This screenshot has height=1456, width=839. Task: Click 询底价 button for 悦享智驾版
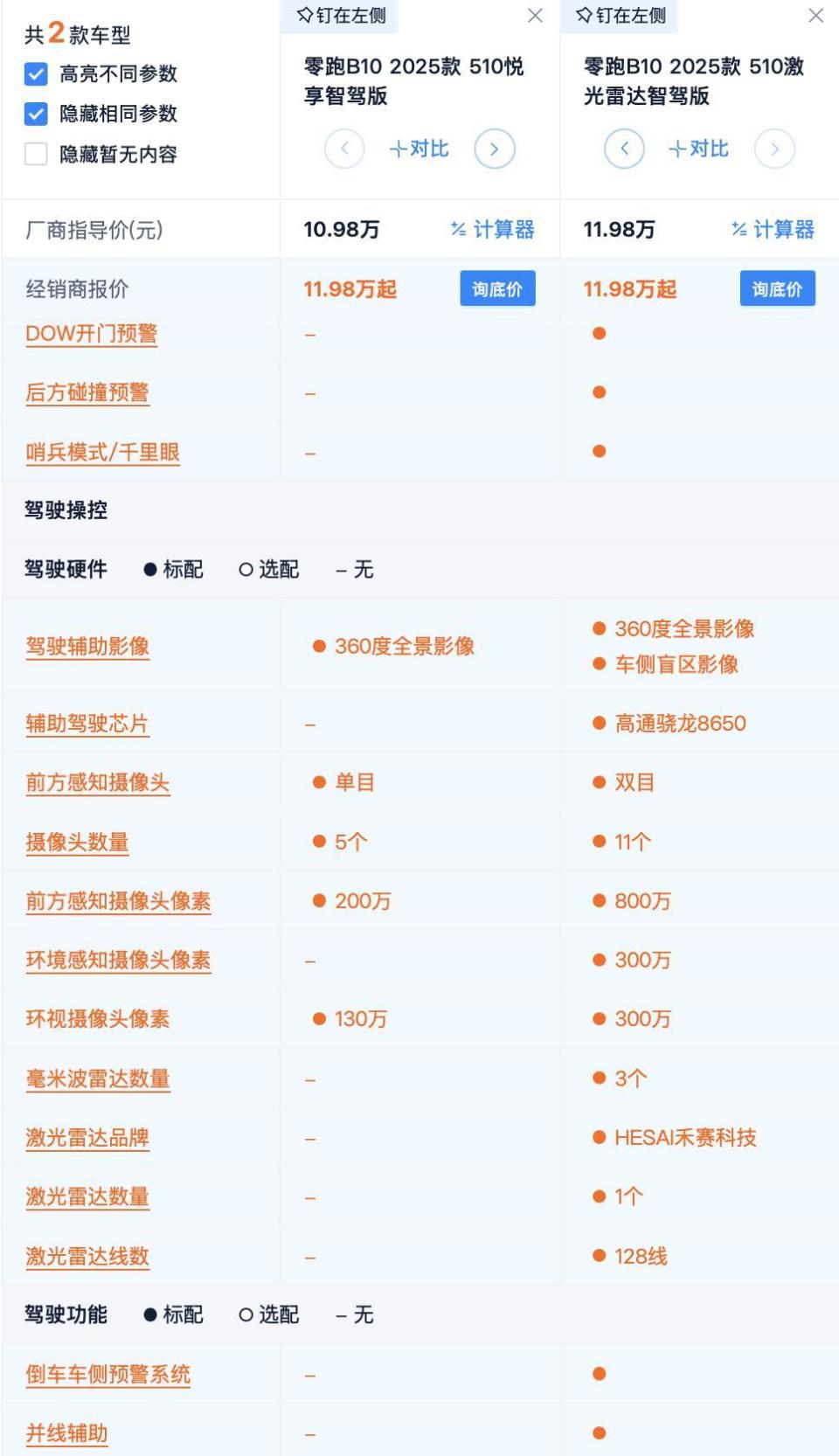497,288
